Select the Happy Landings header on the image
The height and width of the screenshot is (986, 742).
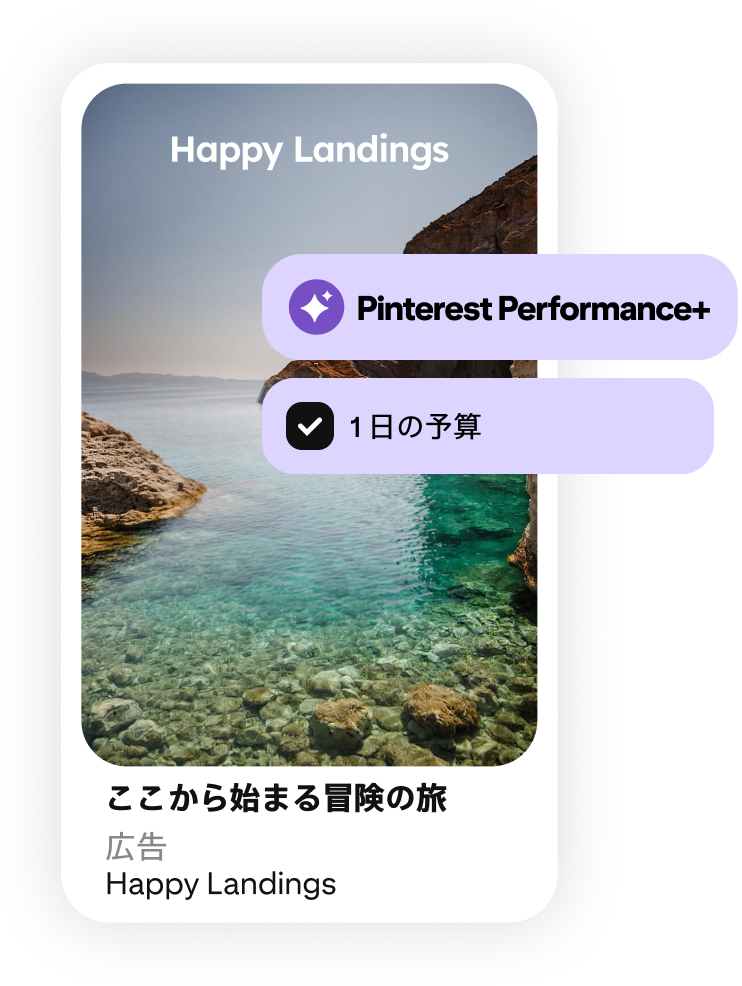pyautogui.click(x=311, y=150)
